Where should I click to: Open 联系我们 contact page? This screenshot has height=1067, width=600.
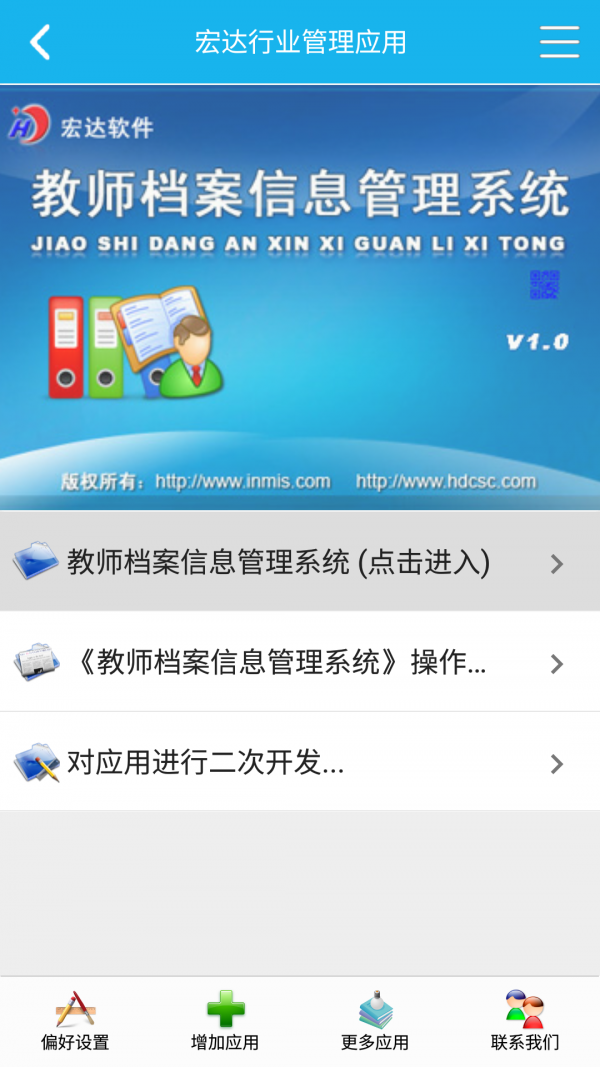(x=524, y=1021)
